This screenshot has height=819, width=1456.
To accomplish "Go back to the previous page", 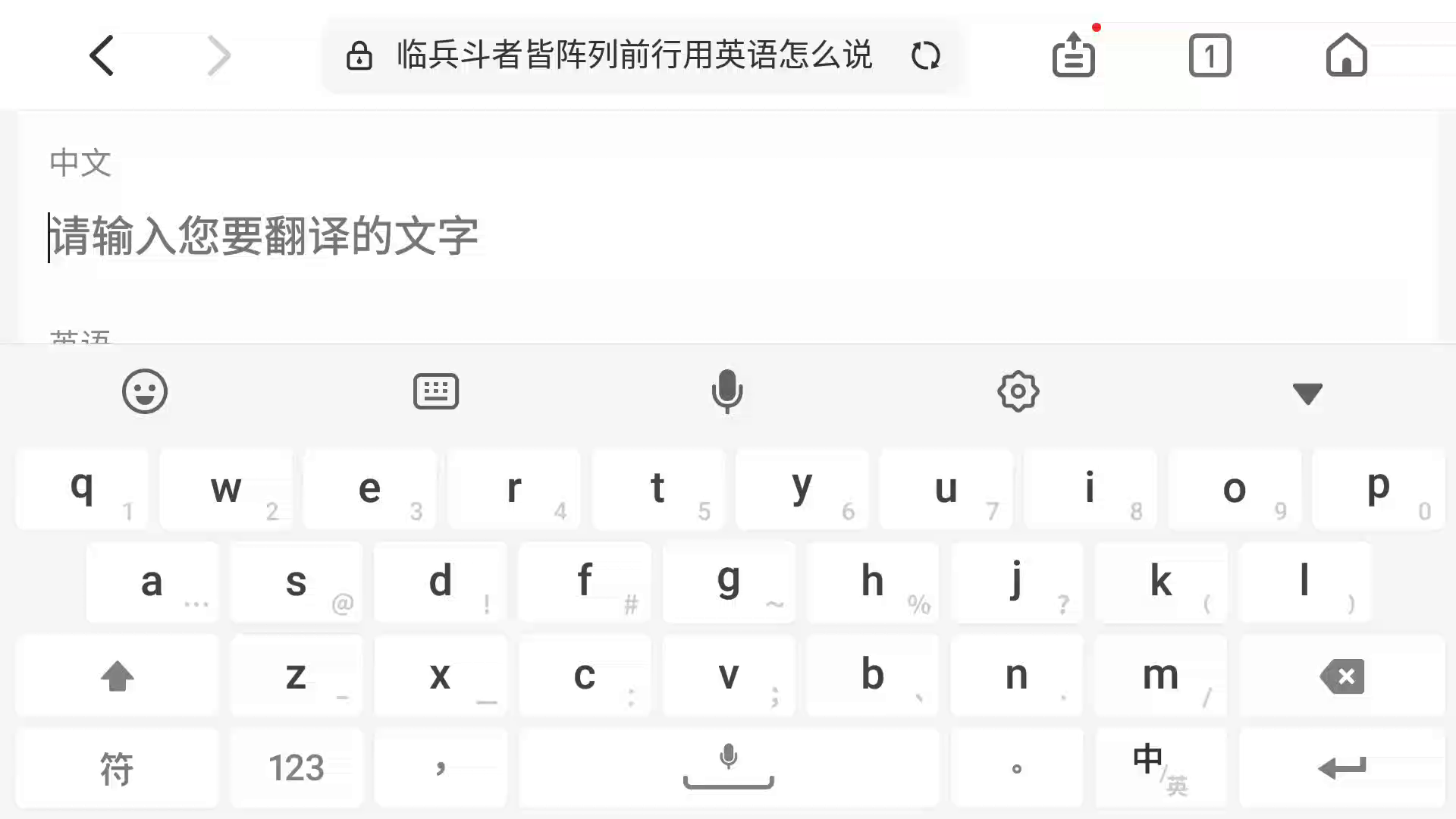I will click(x=102, y=55).
